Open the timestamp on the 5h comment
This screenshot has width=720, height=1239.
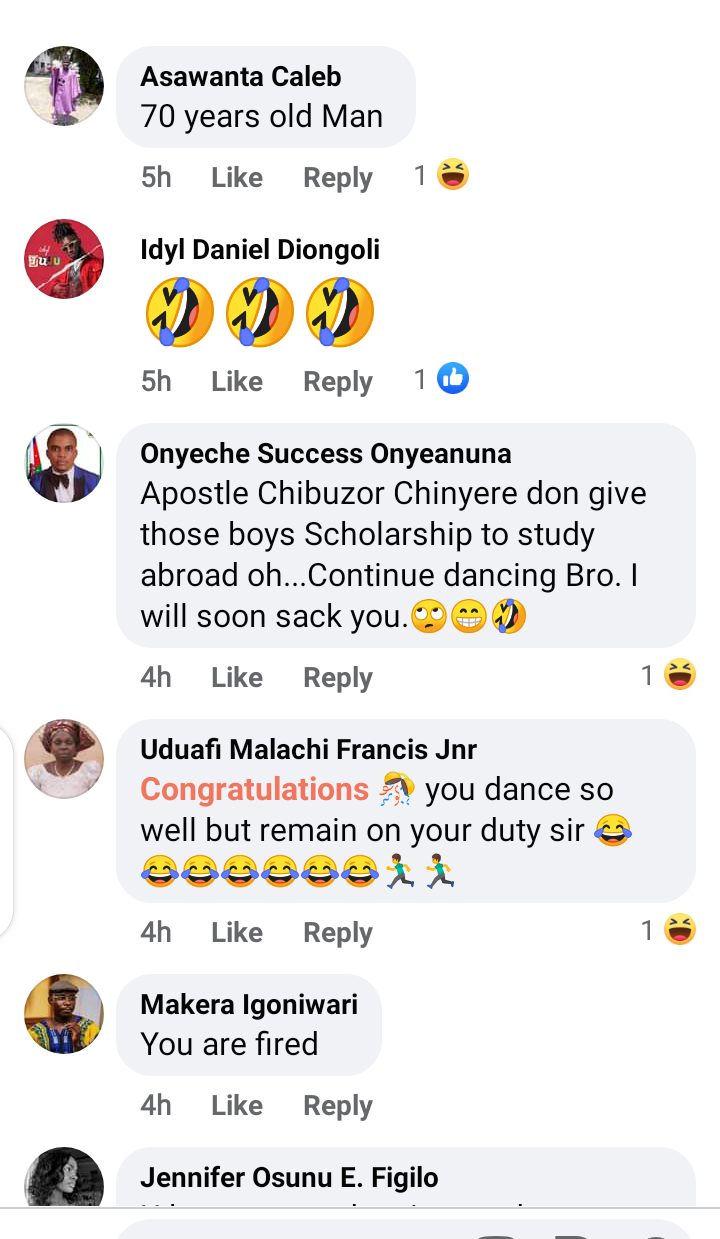click(156, 177)
